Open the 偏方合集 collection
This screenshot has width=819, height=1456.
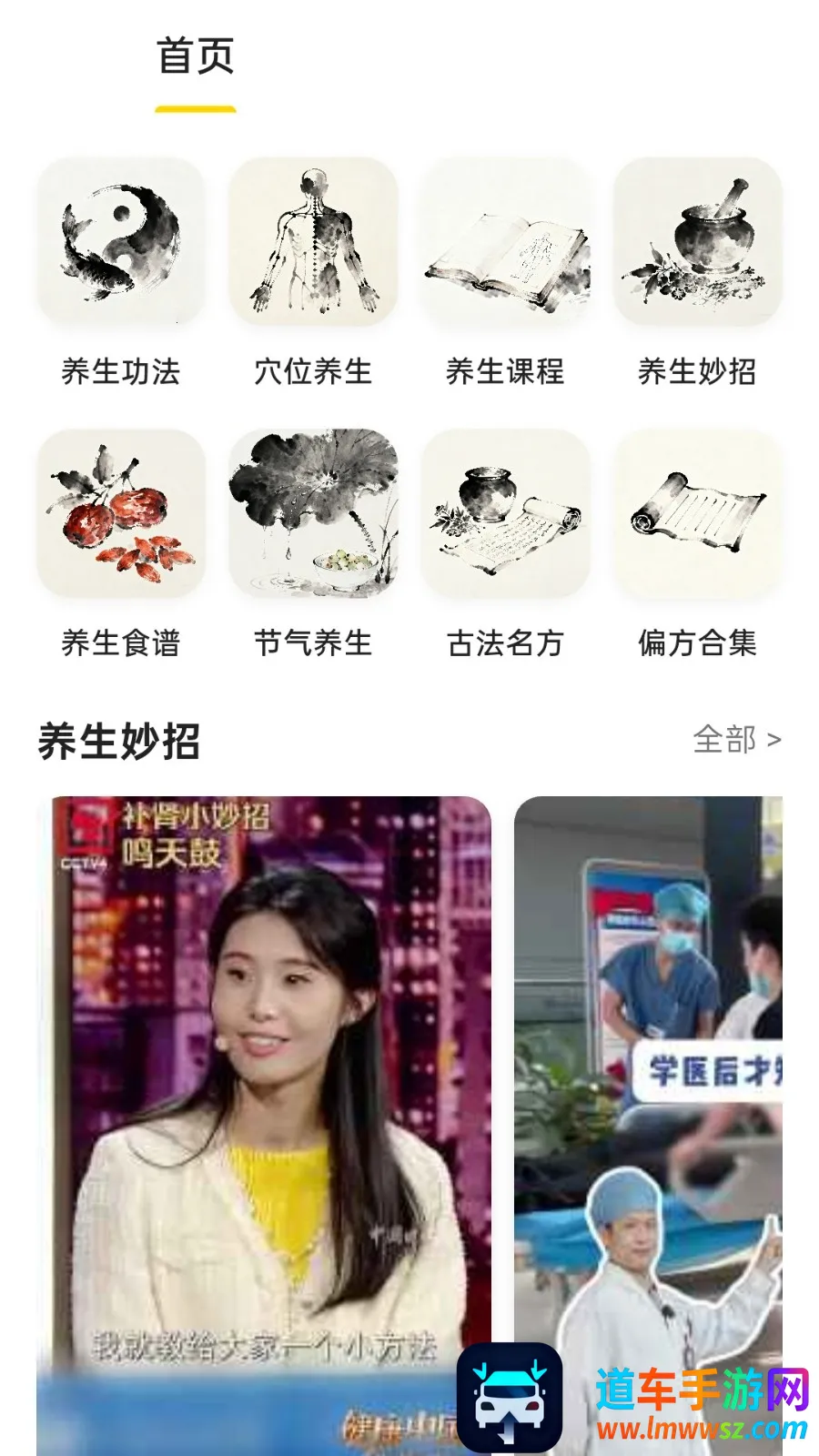point(697,514)
